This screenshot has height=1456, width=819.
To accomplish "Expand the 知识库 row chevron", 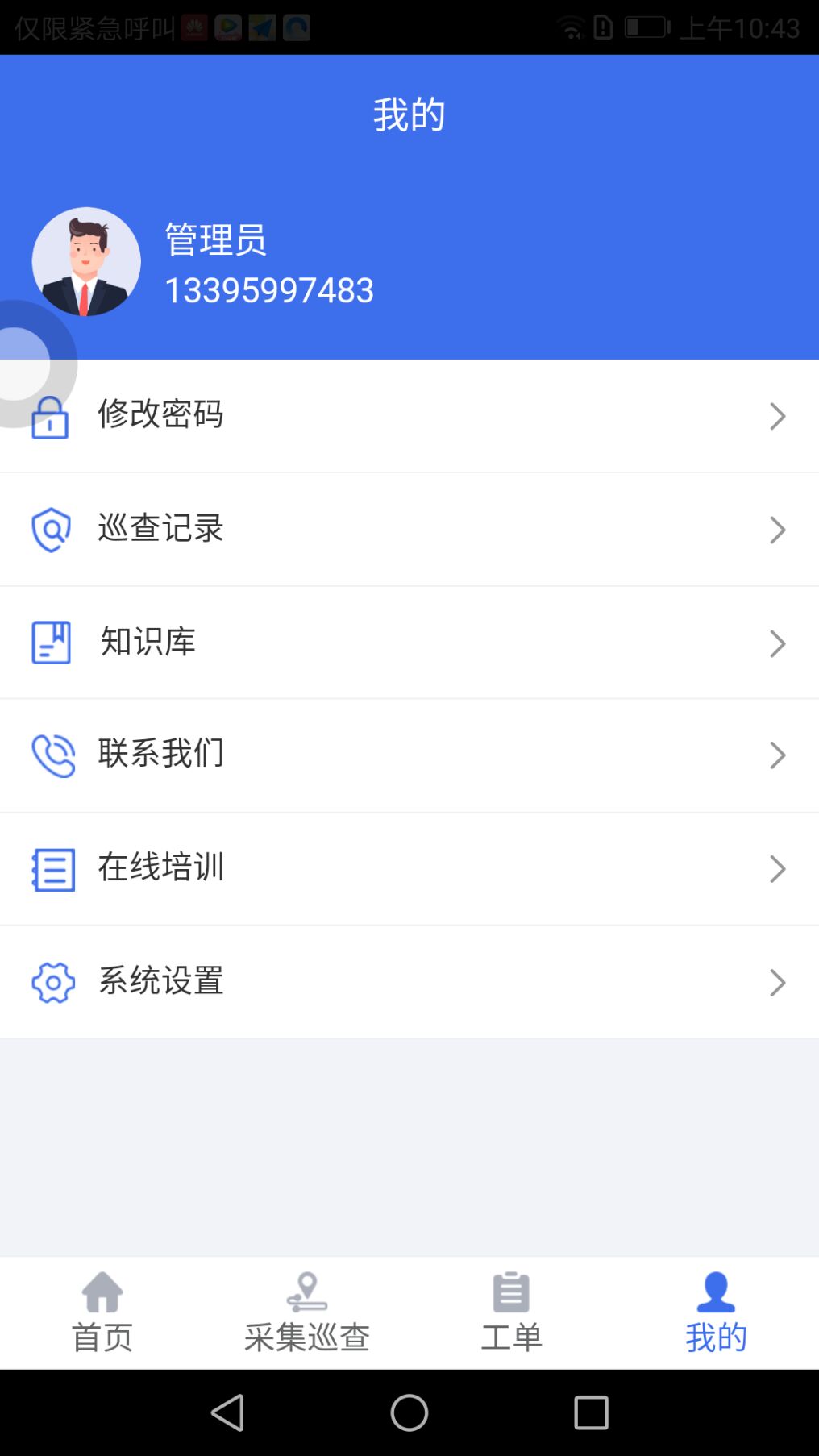I will (x=777, y=643).
